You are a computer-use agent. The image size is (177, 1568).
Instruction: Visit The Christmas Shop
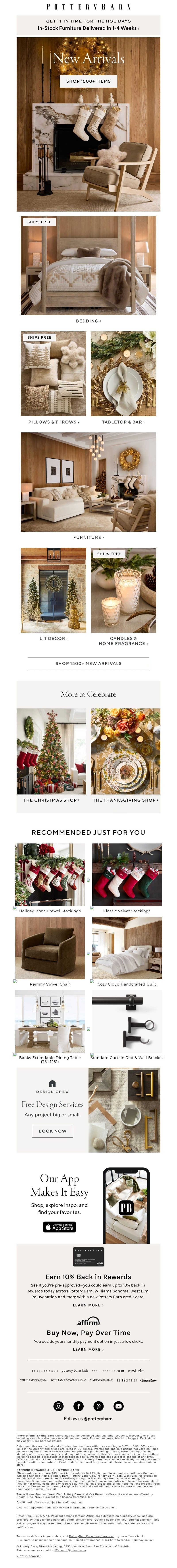point(51,800)
